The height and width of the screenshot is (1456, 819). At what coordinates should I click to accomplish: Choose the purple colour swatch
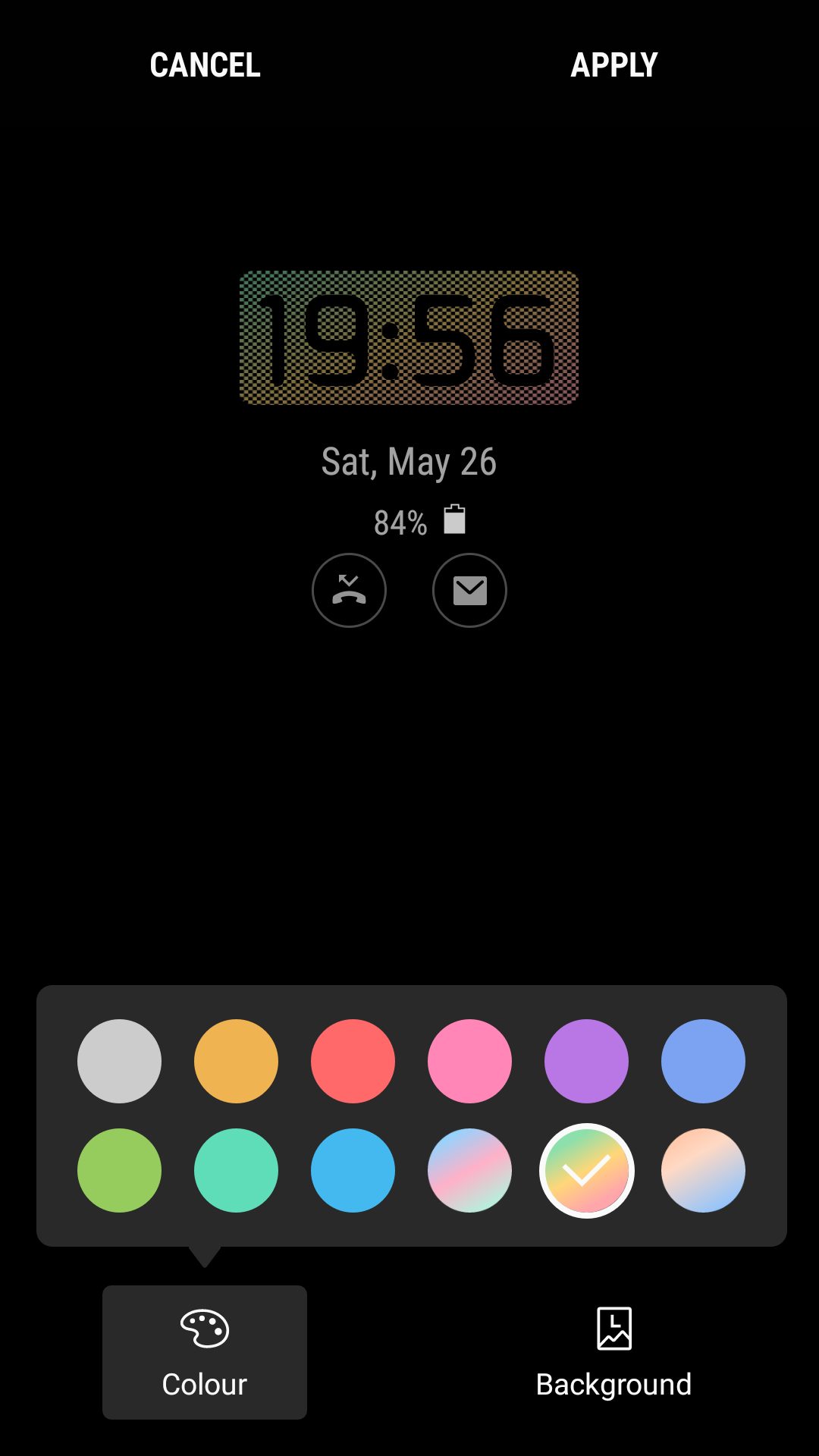(586, 1061)
